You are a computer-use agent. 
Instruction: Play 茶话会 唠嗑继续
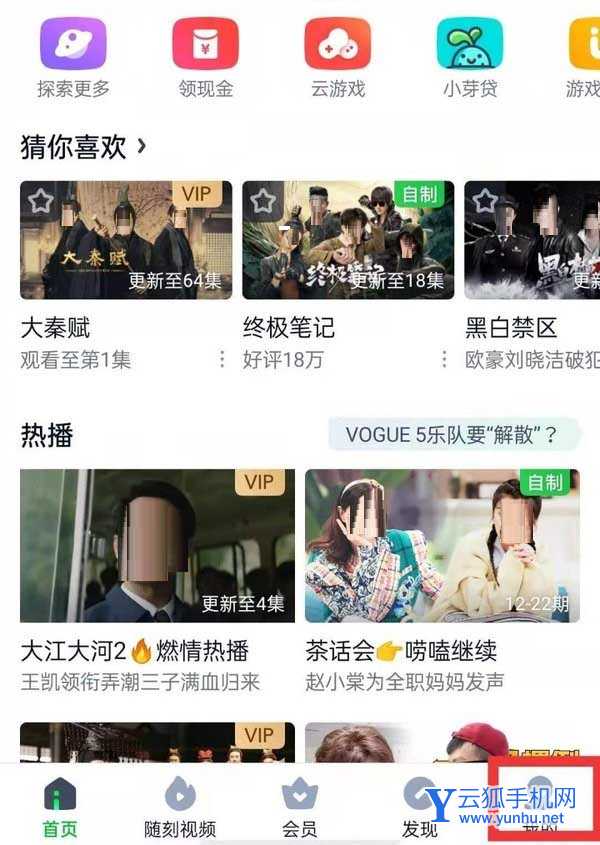442,546
